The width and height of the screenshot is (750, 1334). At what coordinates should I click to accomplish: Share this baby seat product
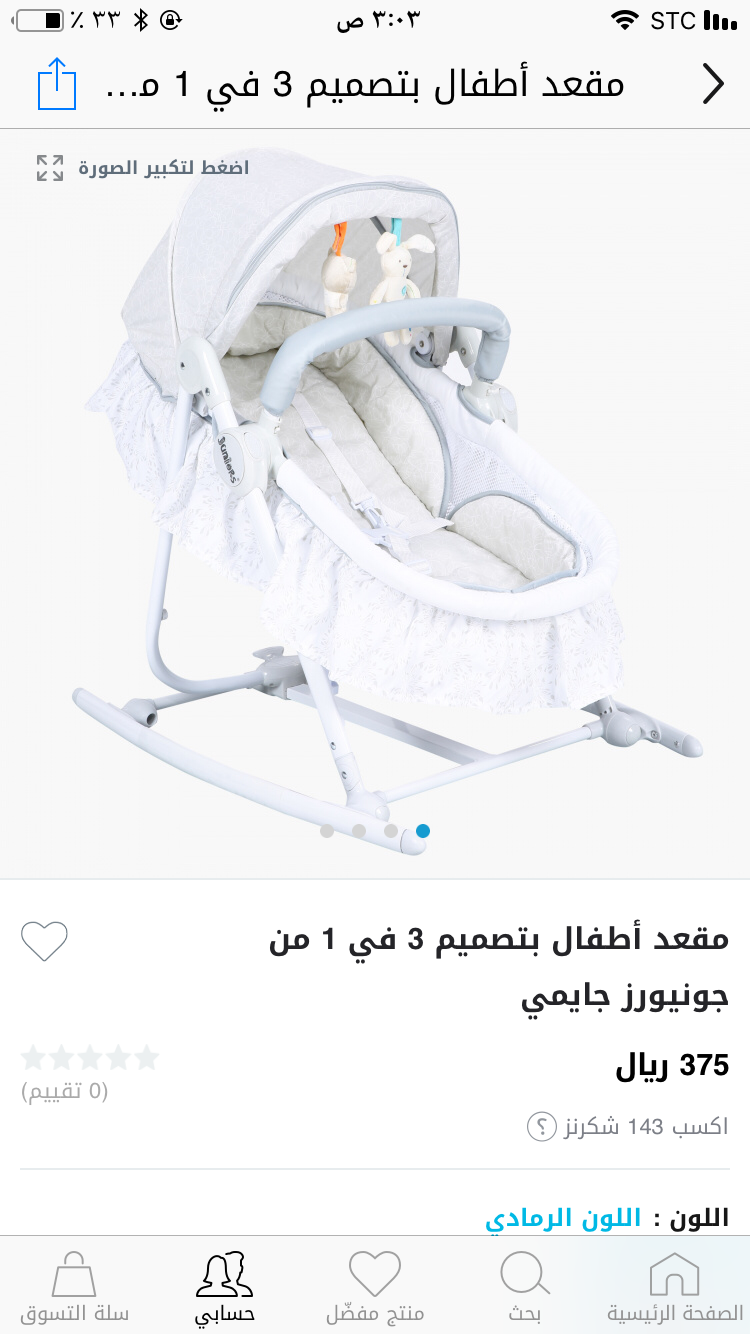tap(57, 85)
